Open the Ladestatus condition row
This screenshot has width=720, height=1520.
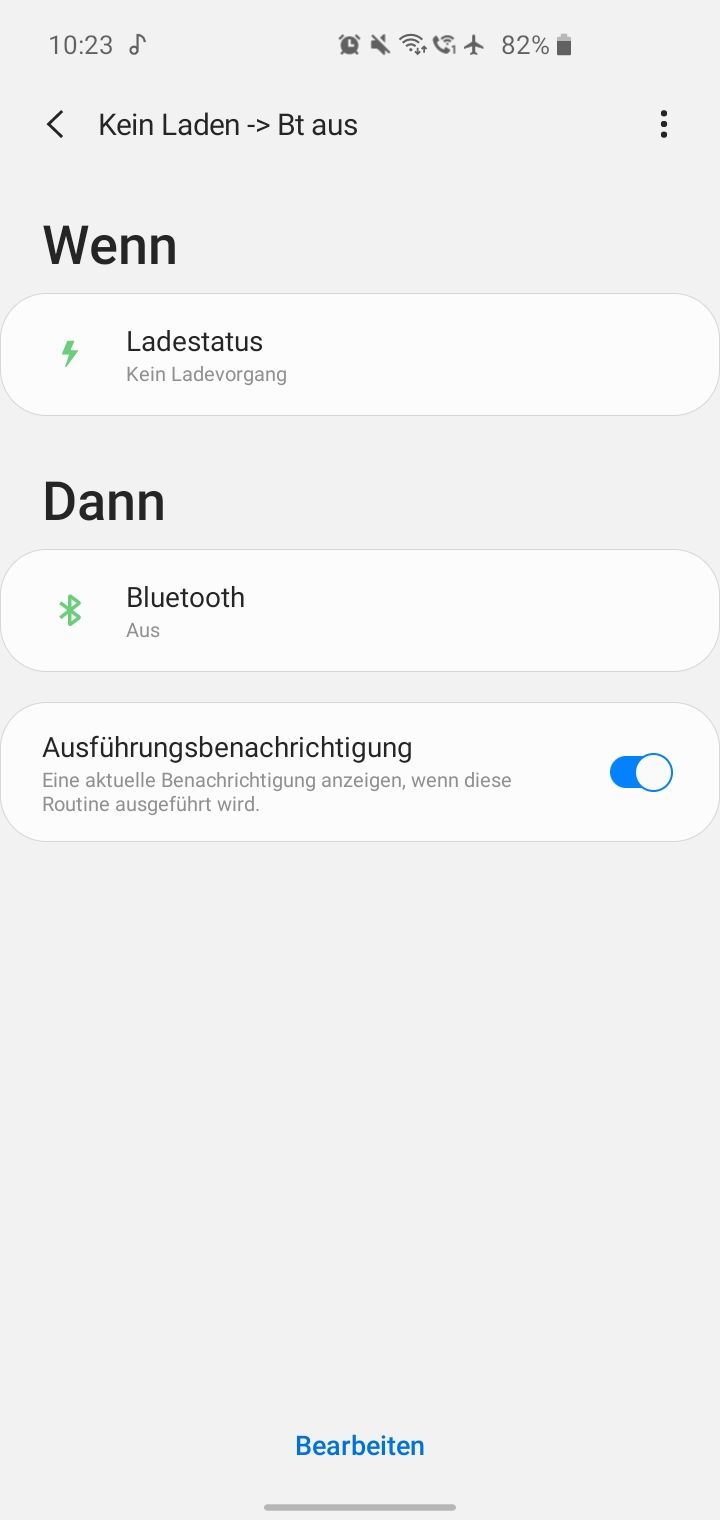(x=360, y=355)
